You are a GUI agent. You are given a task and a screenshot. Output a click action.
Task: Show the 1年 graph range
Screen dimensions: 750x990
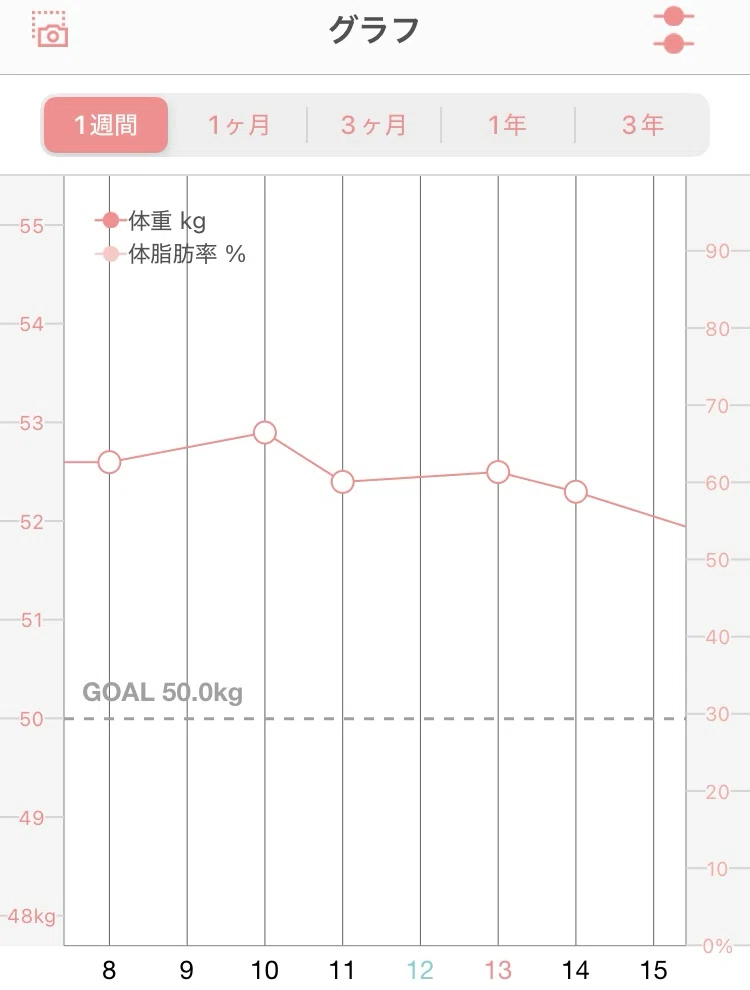[x=508, y=125]
